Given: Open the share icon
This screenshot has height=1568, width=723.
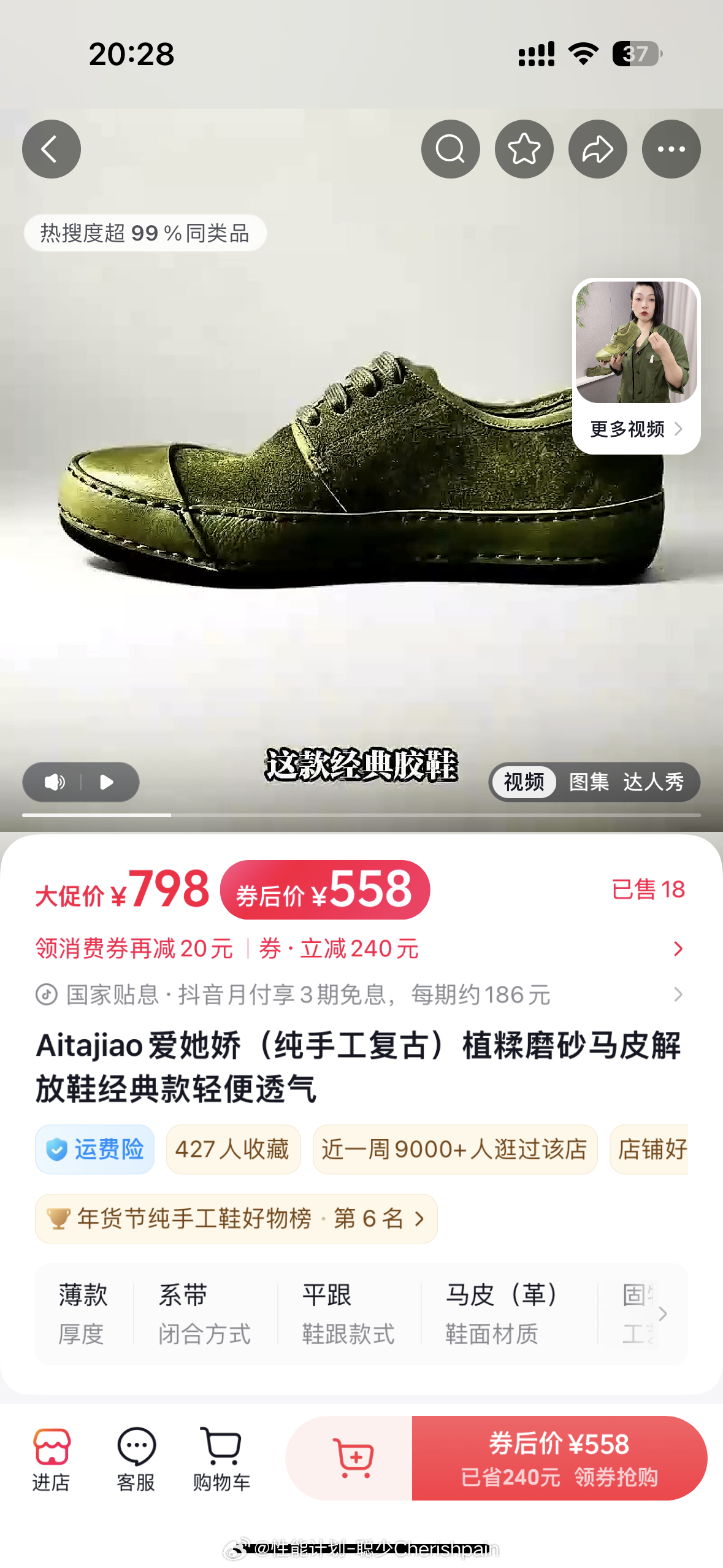Looking at the screenshot, I should [597, 148].
